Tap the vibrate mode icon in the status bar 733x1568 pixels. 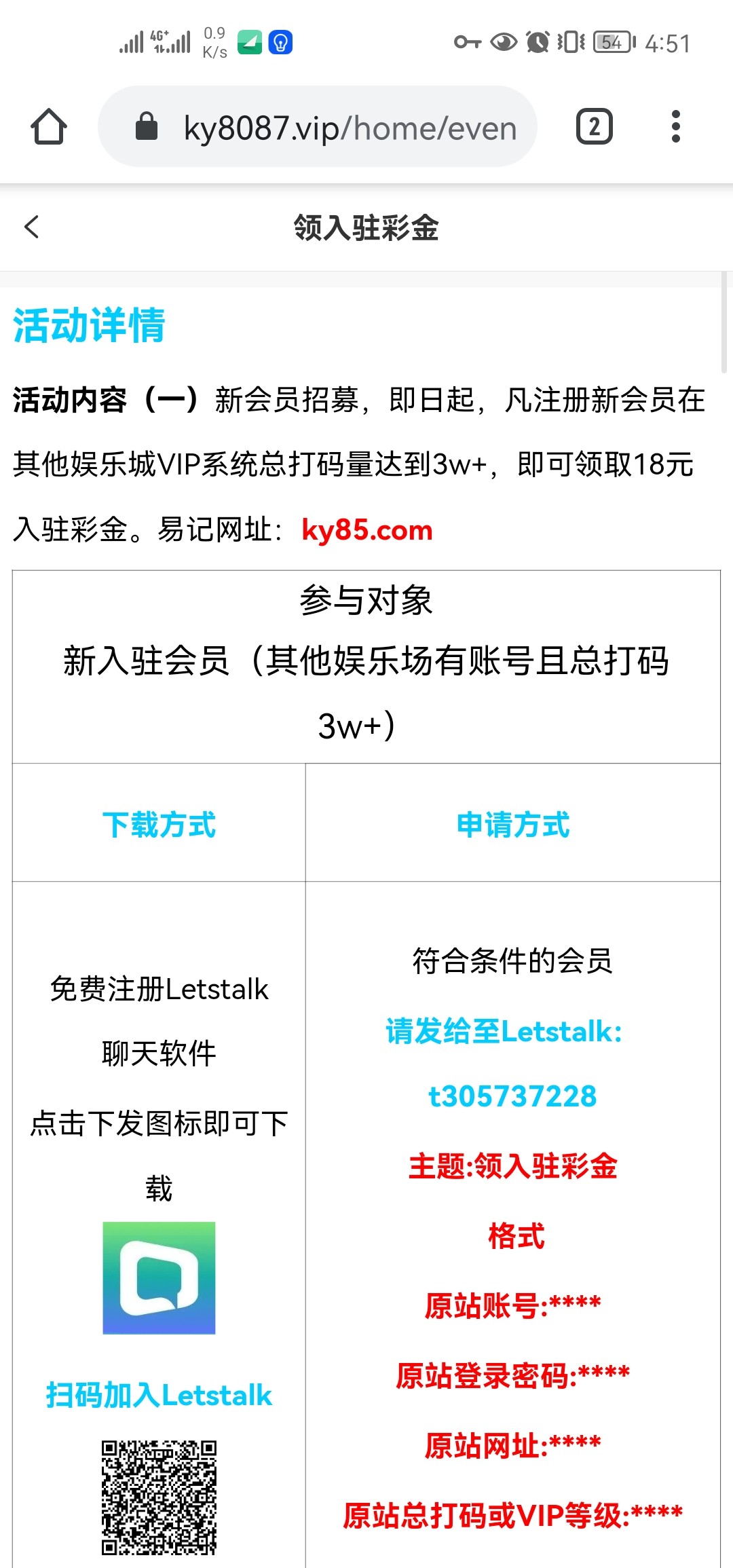click(x=570, y=42)
